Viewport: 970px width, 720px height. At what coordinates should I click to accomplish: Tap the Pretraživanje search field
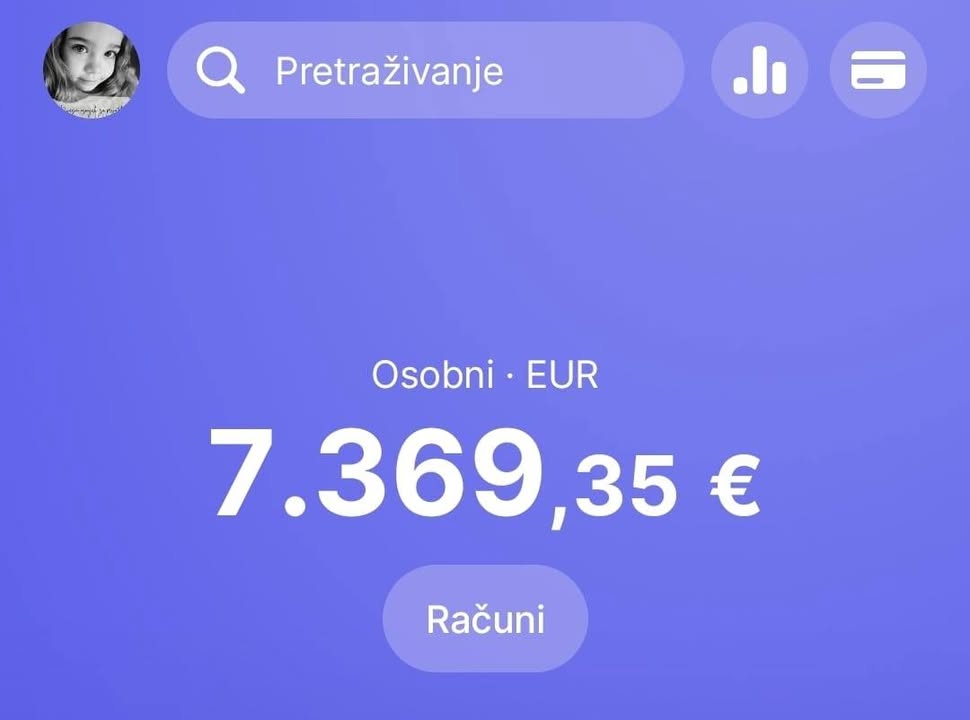[x=425, y=71]
